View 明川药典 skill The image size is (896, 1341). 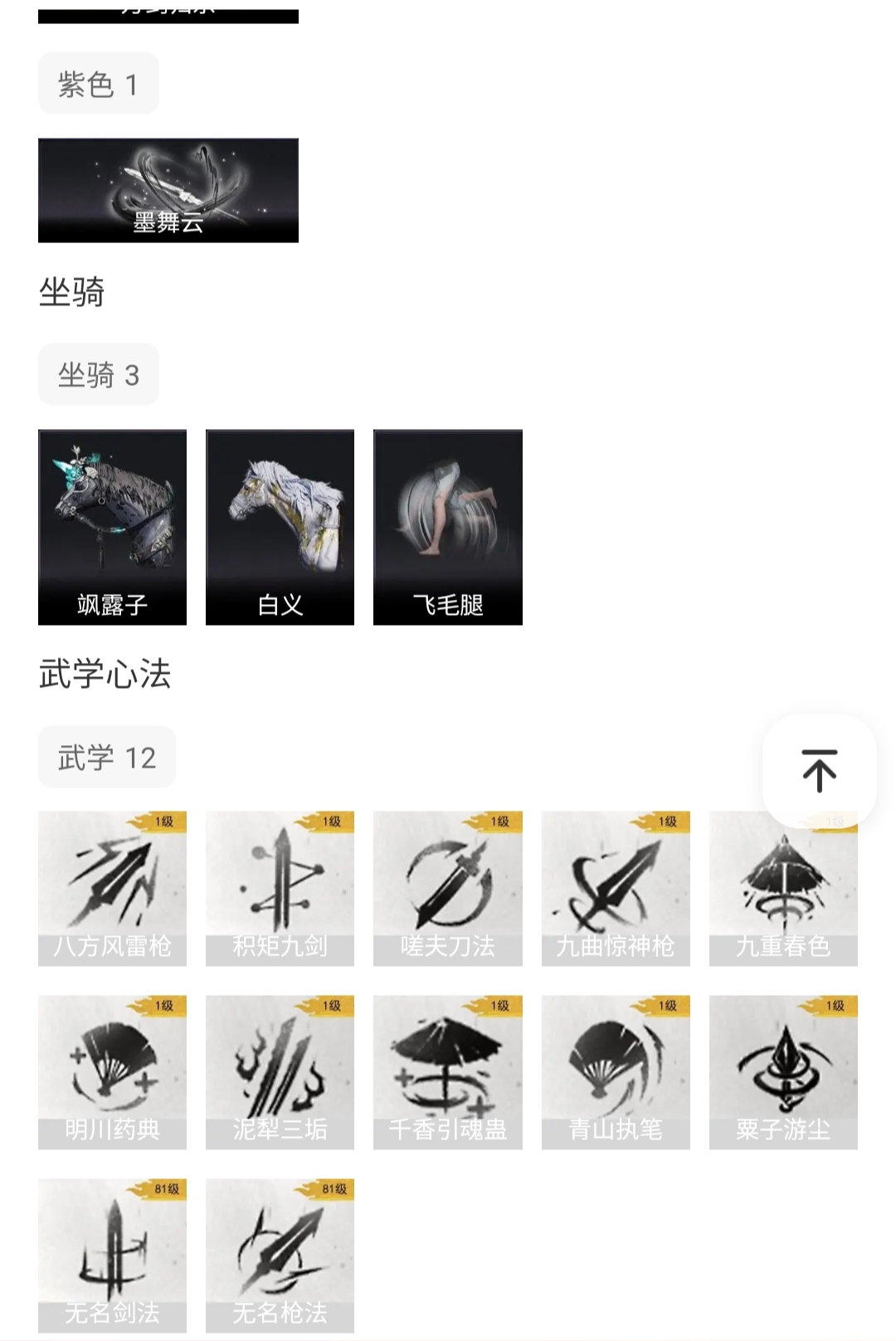point(112,1072)
